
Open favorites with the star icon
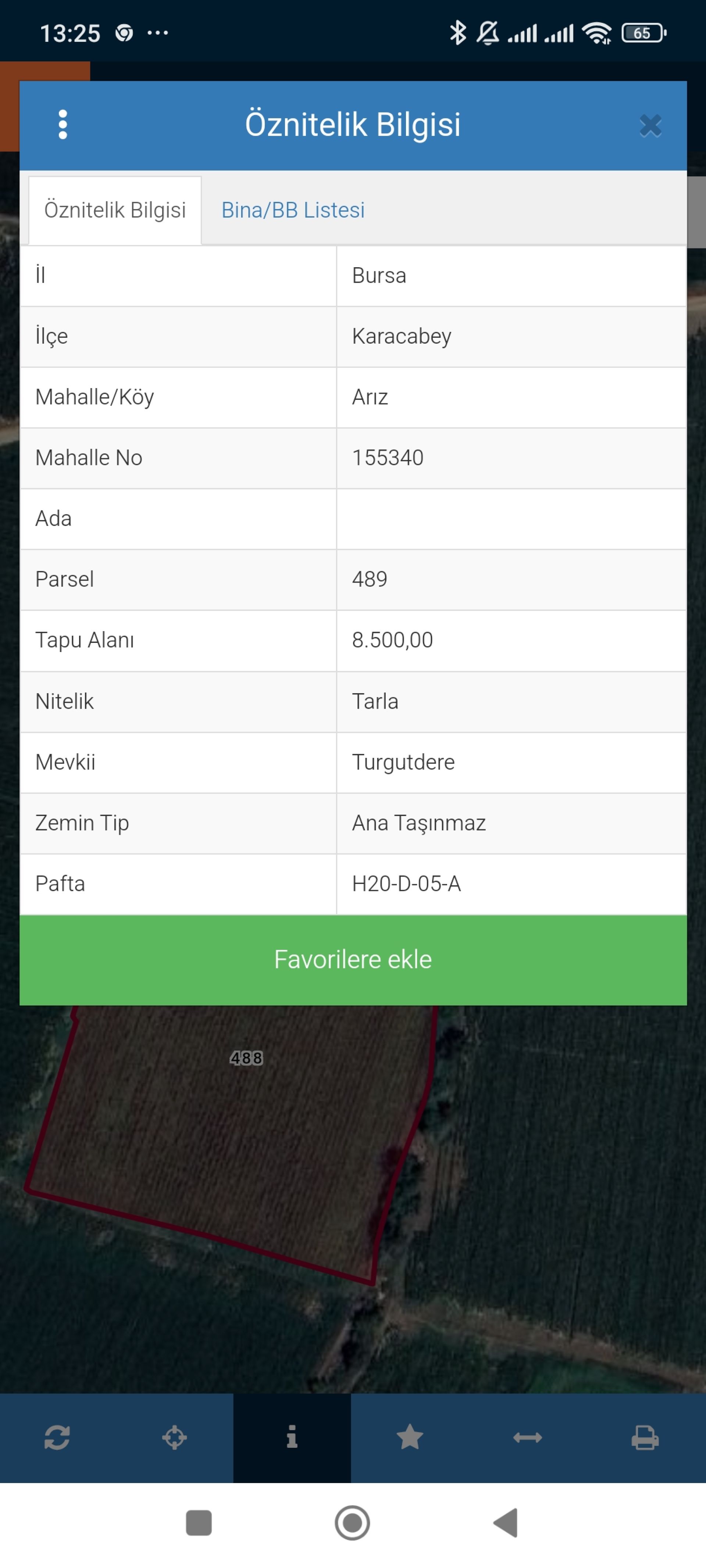point(409,1437)
